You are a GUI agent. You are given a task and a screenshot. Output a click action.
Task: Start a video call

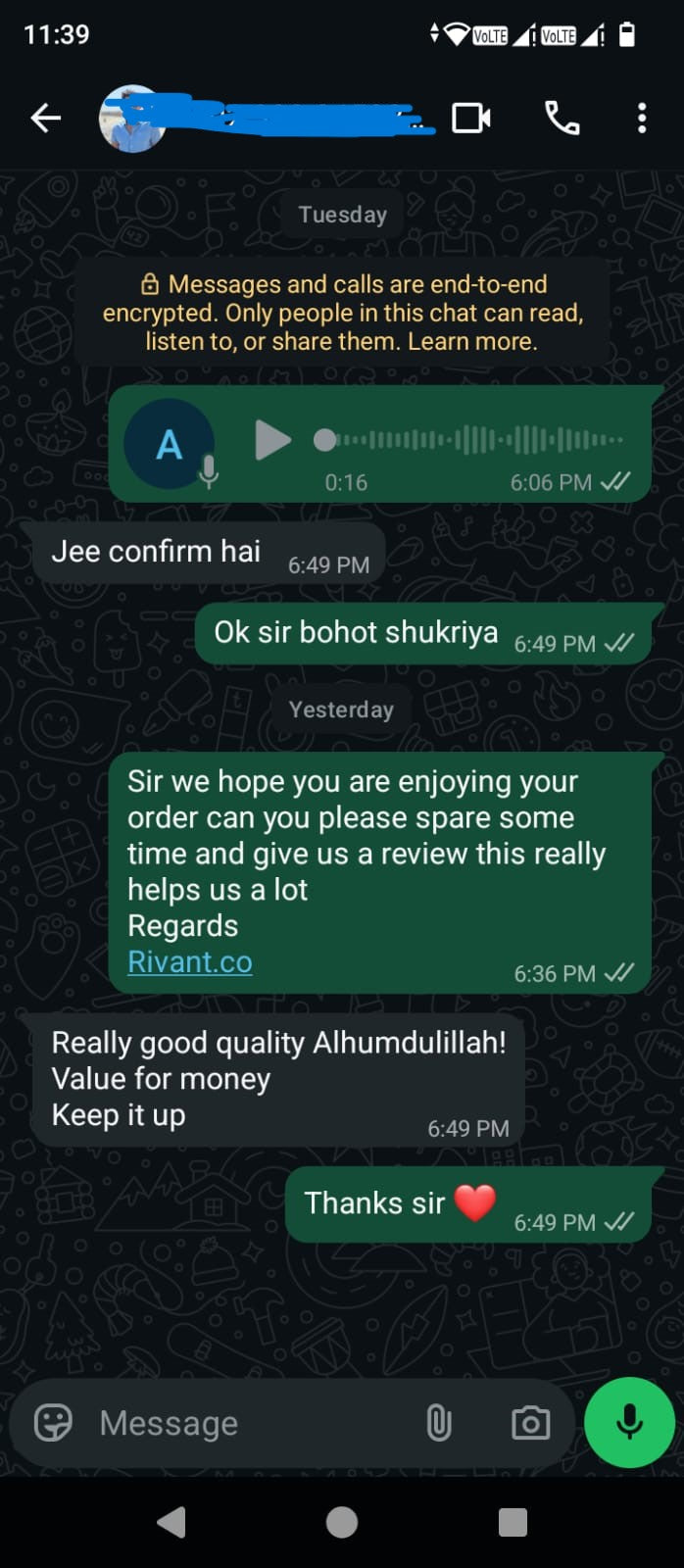coord(471,119)
